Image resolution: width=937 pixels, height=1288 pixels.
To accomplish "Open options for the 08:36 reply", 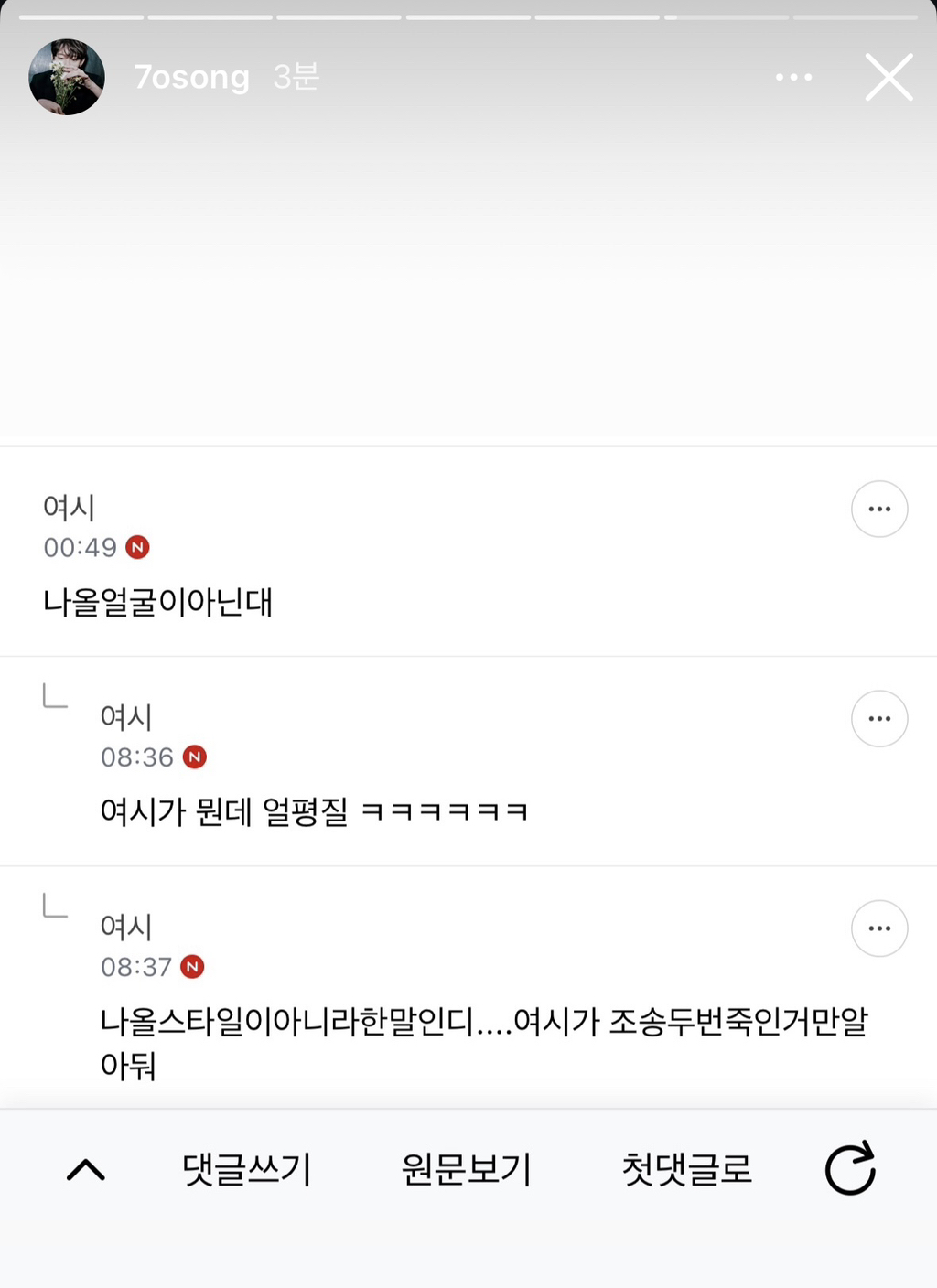I will tap(878, 719).
